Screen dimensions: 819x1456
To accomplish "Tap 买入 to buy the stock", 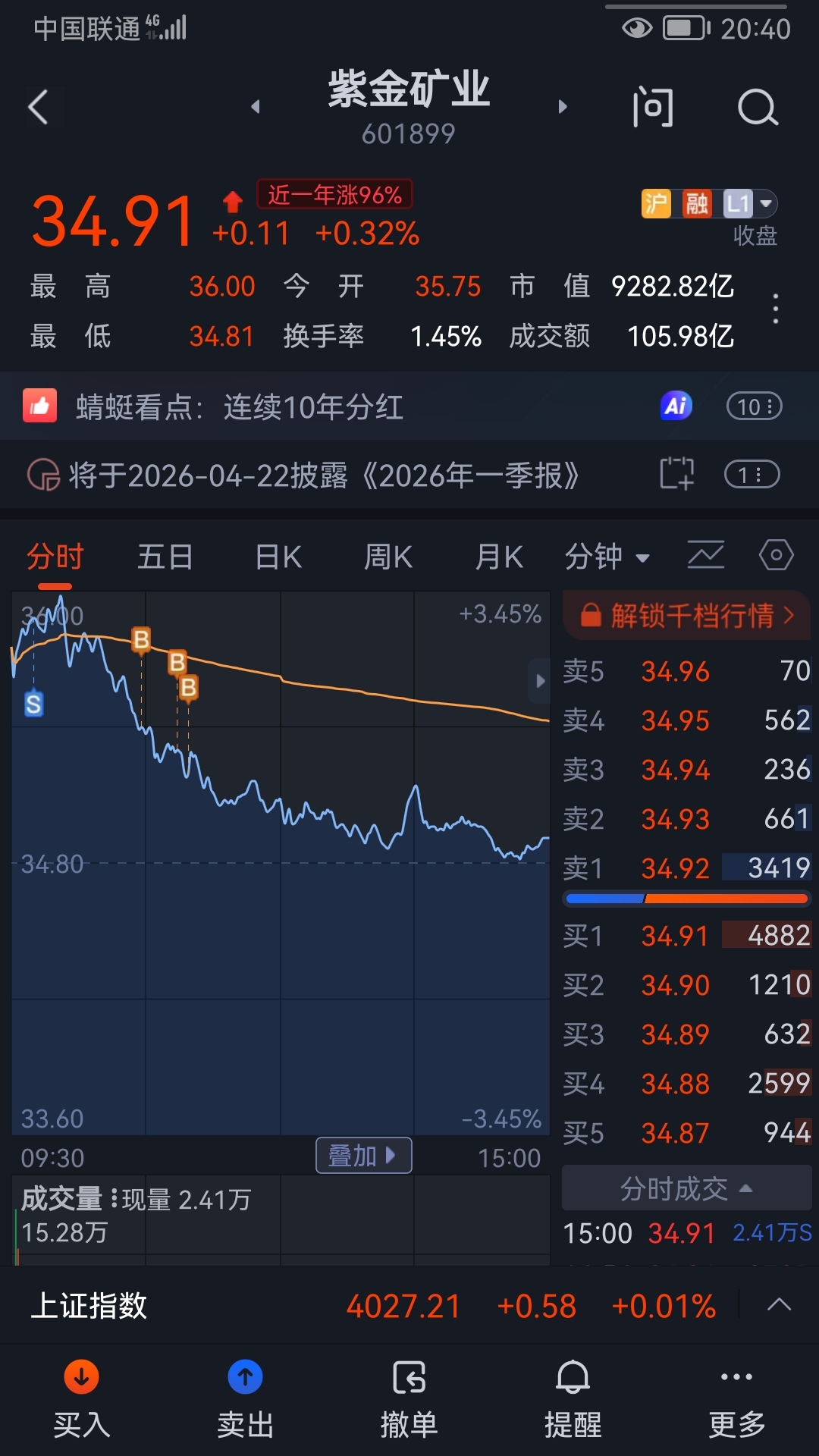I will 82,1399.
